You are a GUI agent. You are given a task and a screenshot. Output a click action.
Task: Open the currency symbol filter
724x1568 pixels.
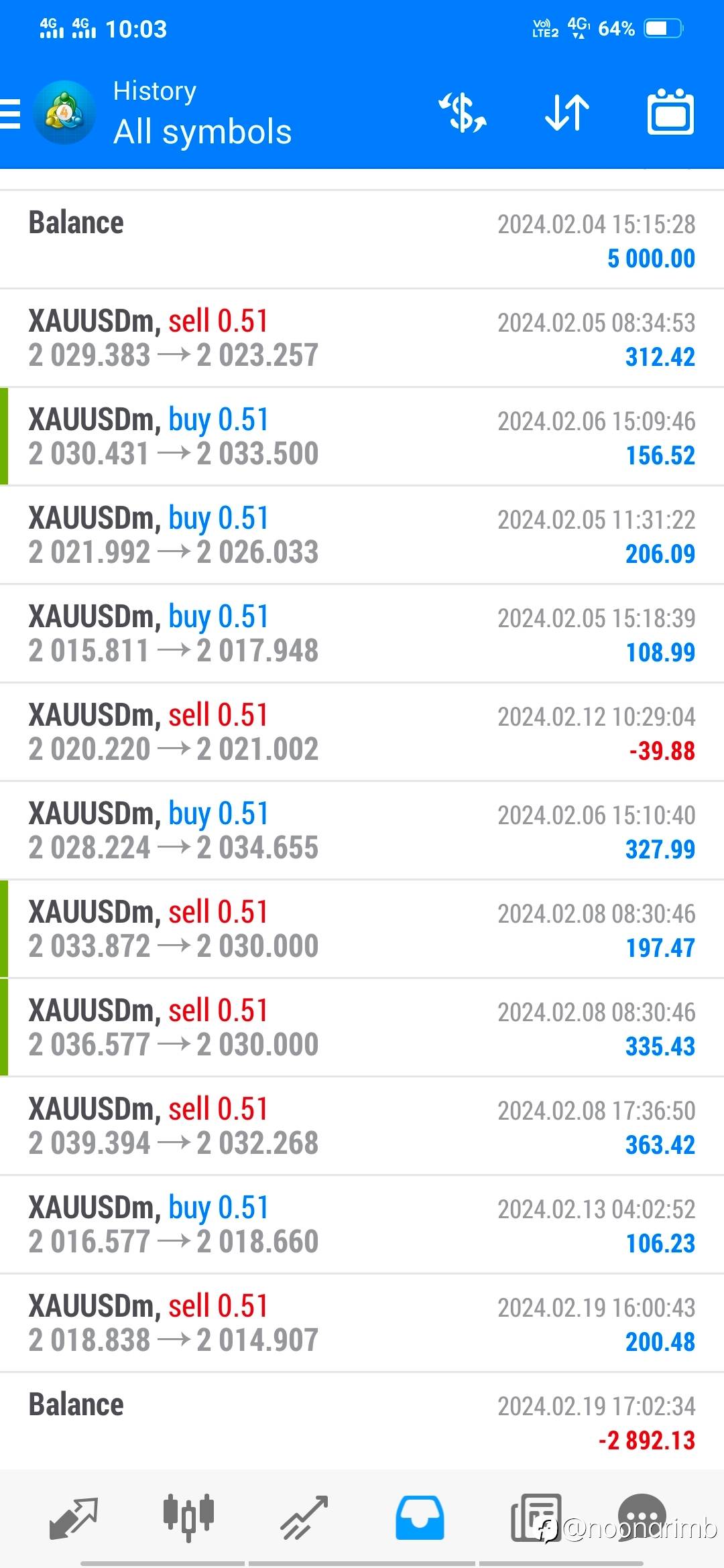(463, 113)
